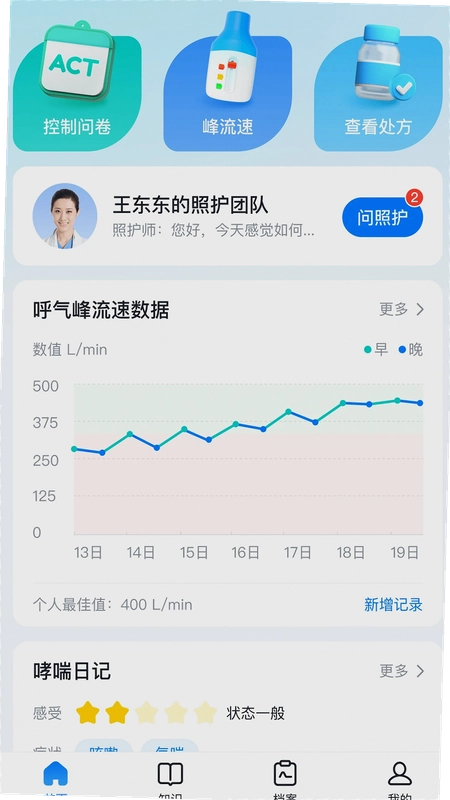Switch to the 档案 tab

point(285,780)
